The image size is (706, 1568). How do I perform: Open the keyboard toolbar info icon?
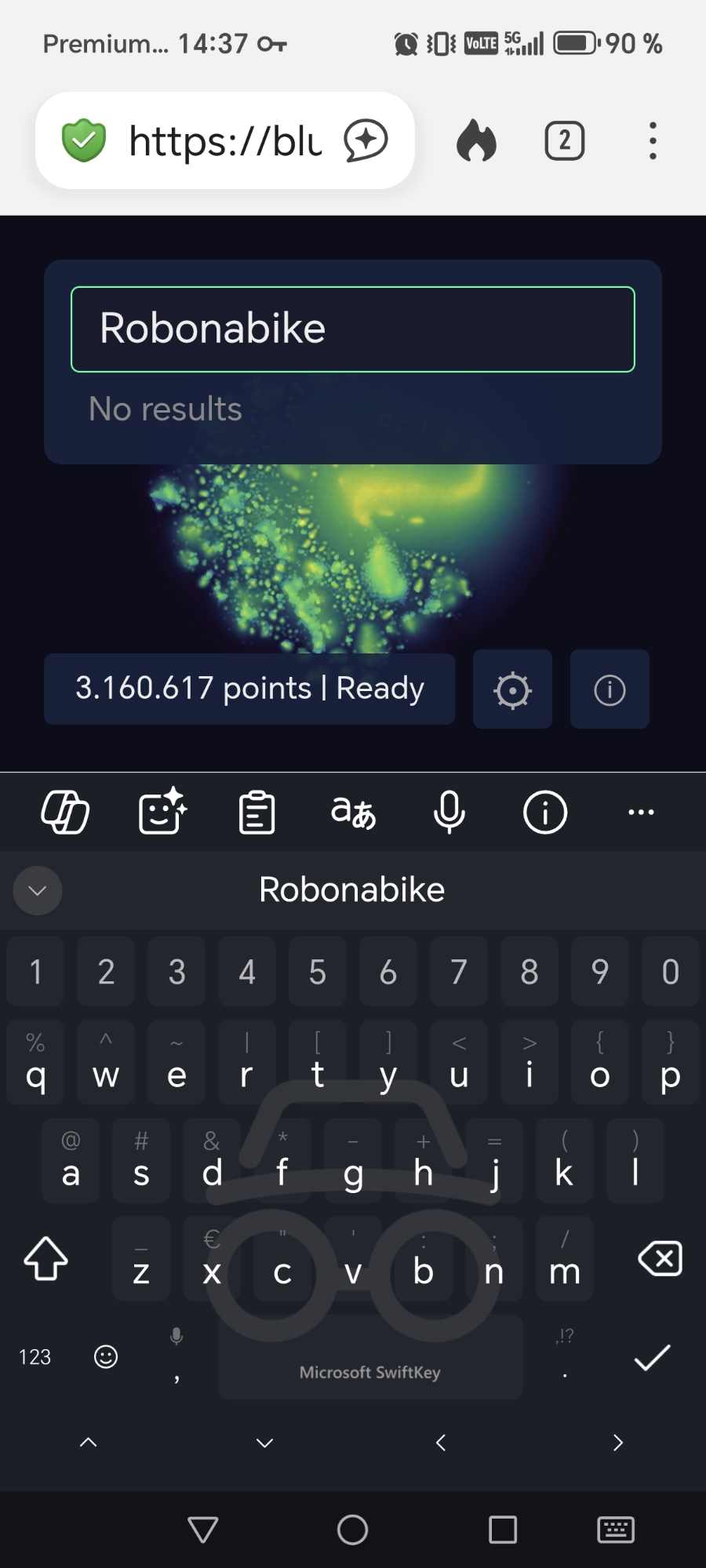(x=544, y=812)
